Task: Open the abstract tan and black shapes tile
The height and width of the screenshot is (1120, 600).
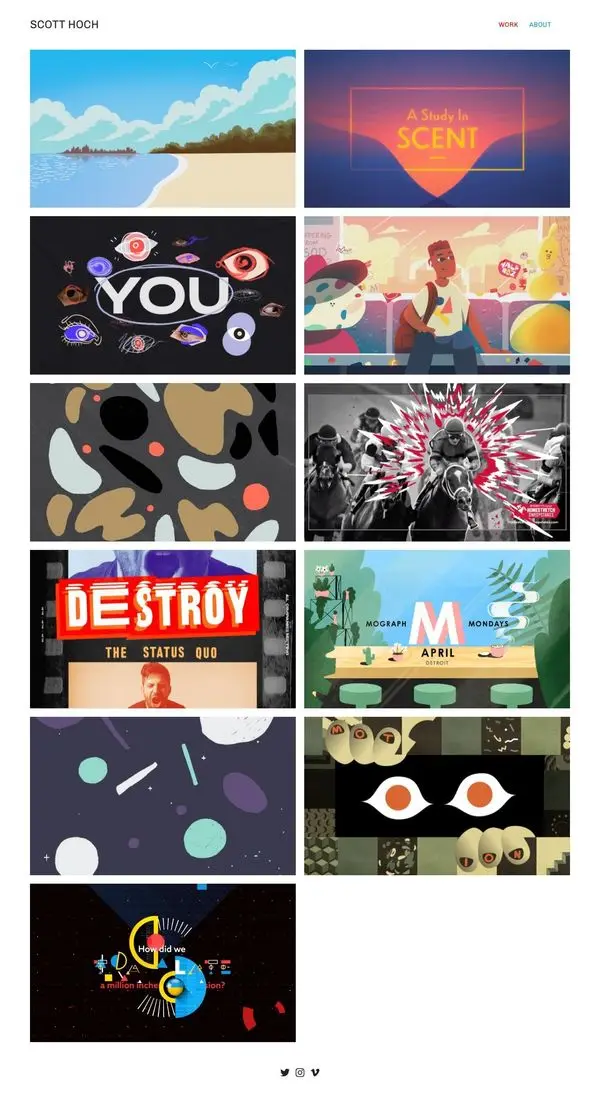Action: [163, 462]
